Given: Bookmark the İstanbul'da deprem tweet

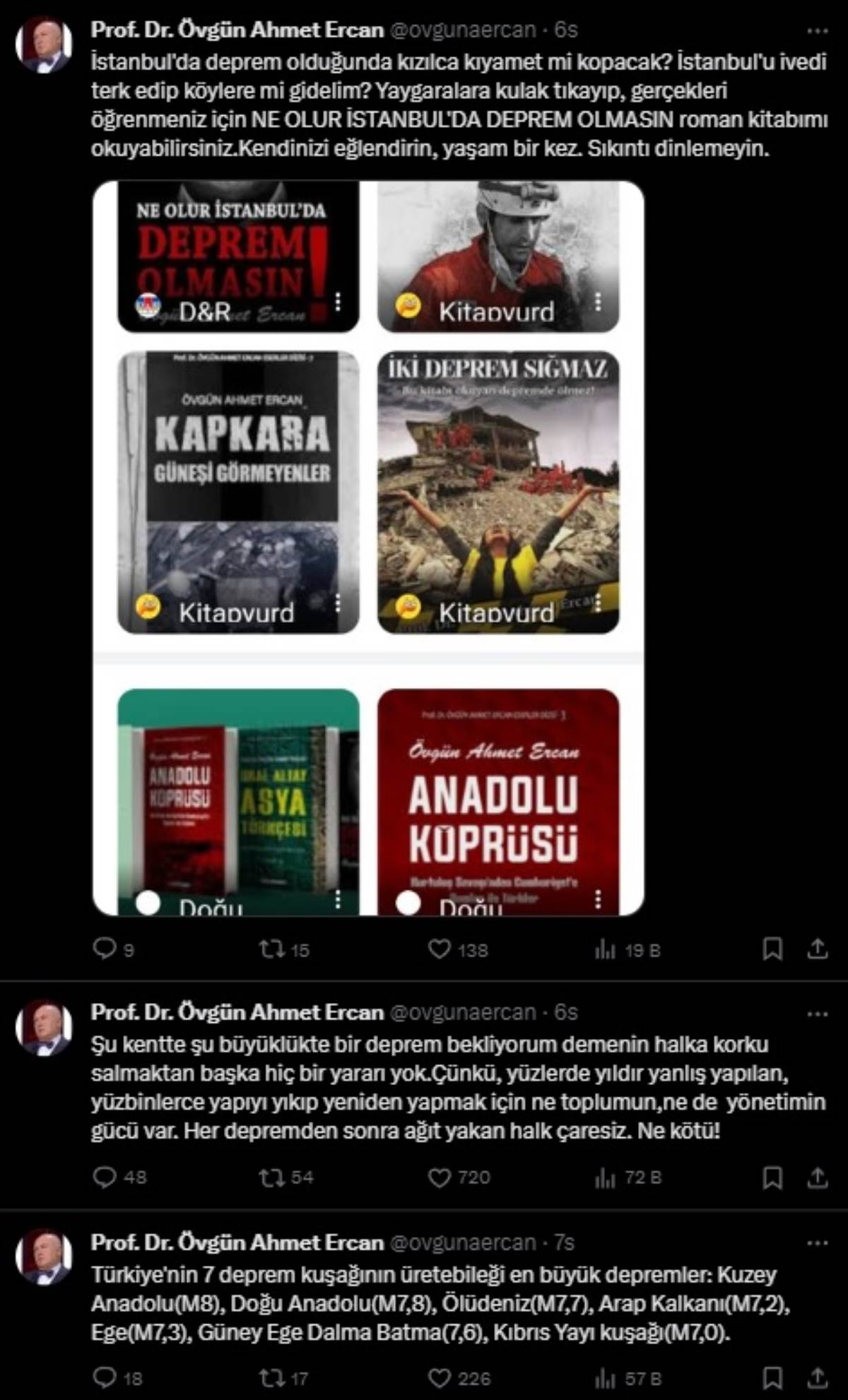Looking at the screenshot, I should [772, 949].
